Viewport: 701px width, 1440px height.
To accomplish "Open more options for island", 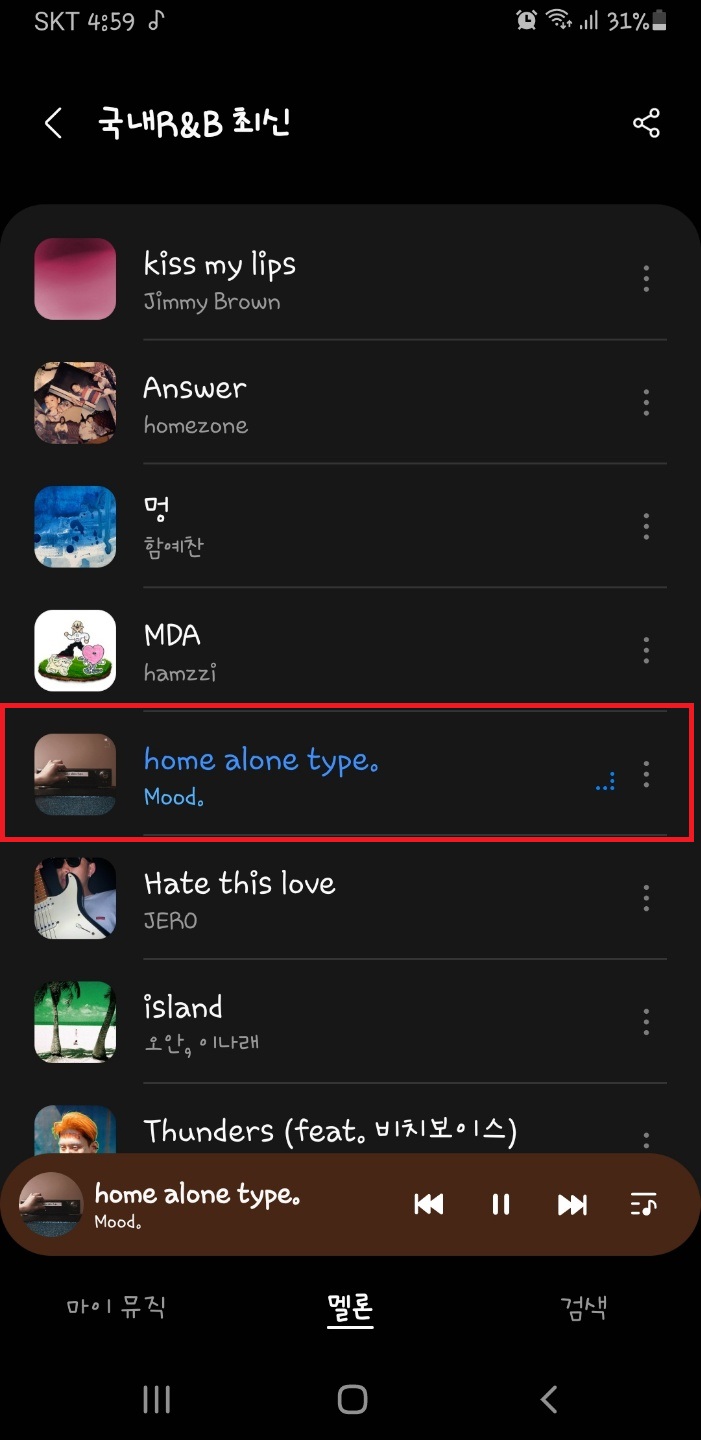I will click(x=646, y=1022).
